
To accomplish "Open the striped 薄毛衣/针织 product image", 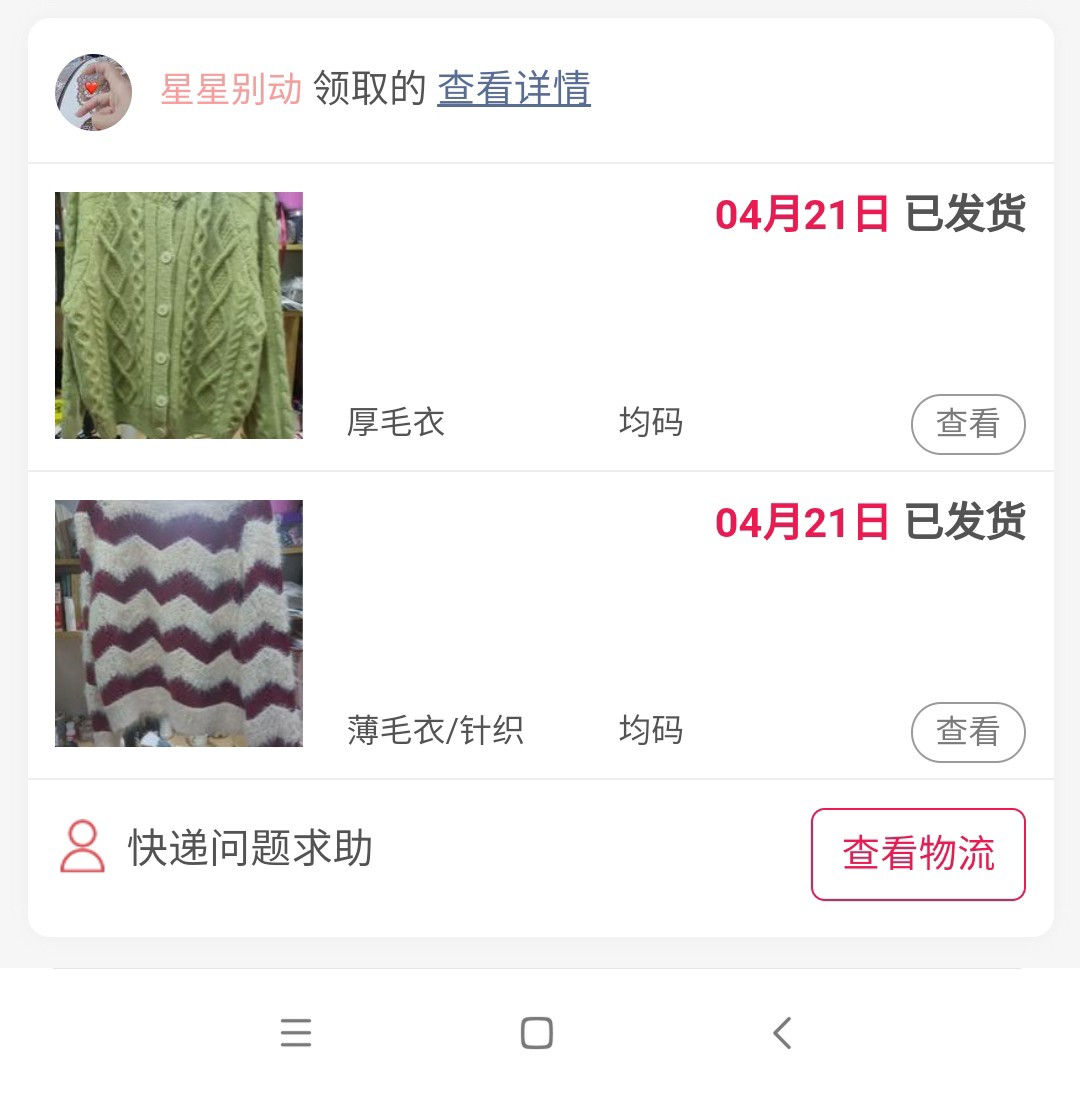I will coord(179,623).
